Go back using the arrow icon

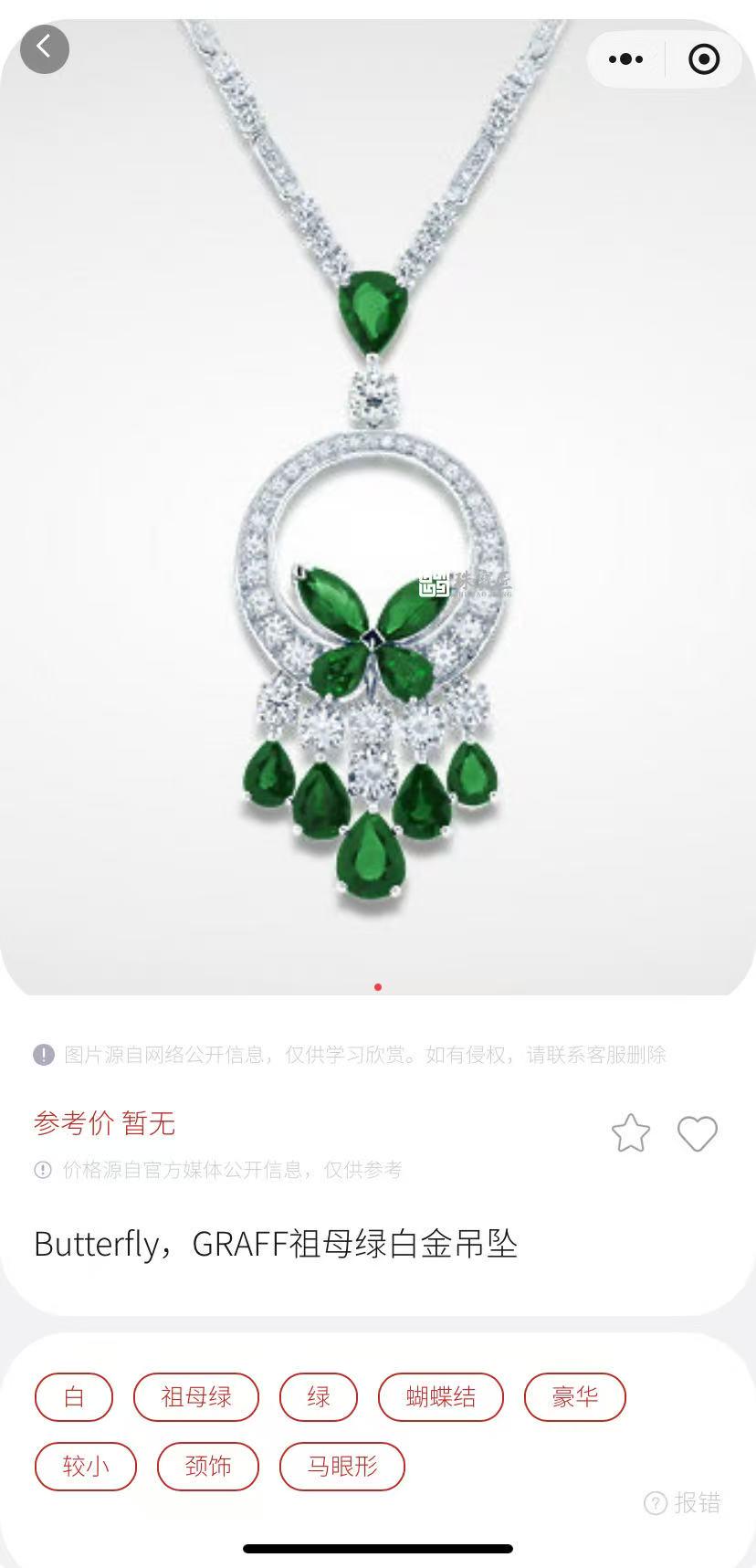pyautogui.click(x=44, y=48)
